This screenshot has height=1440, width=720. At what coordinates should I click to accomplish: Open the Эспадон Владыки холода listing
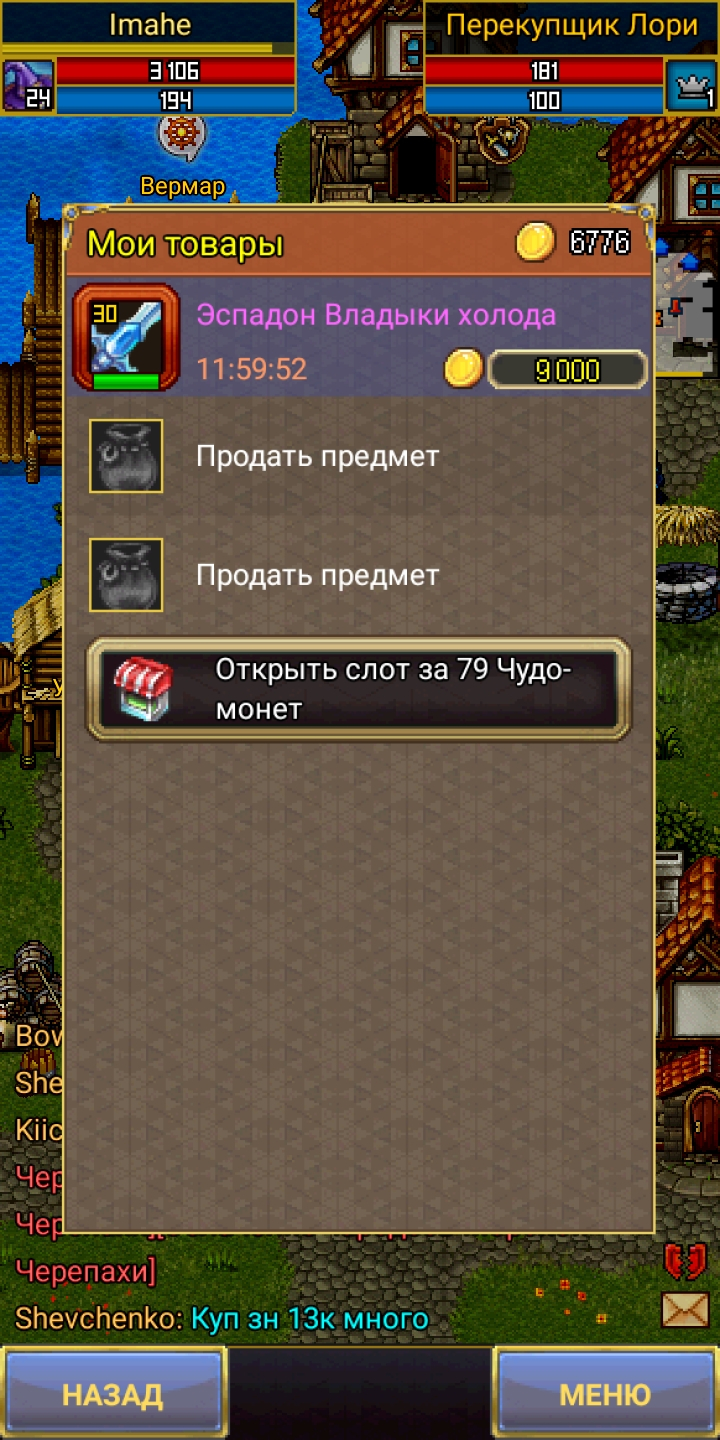coord(359,337)
